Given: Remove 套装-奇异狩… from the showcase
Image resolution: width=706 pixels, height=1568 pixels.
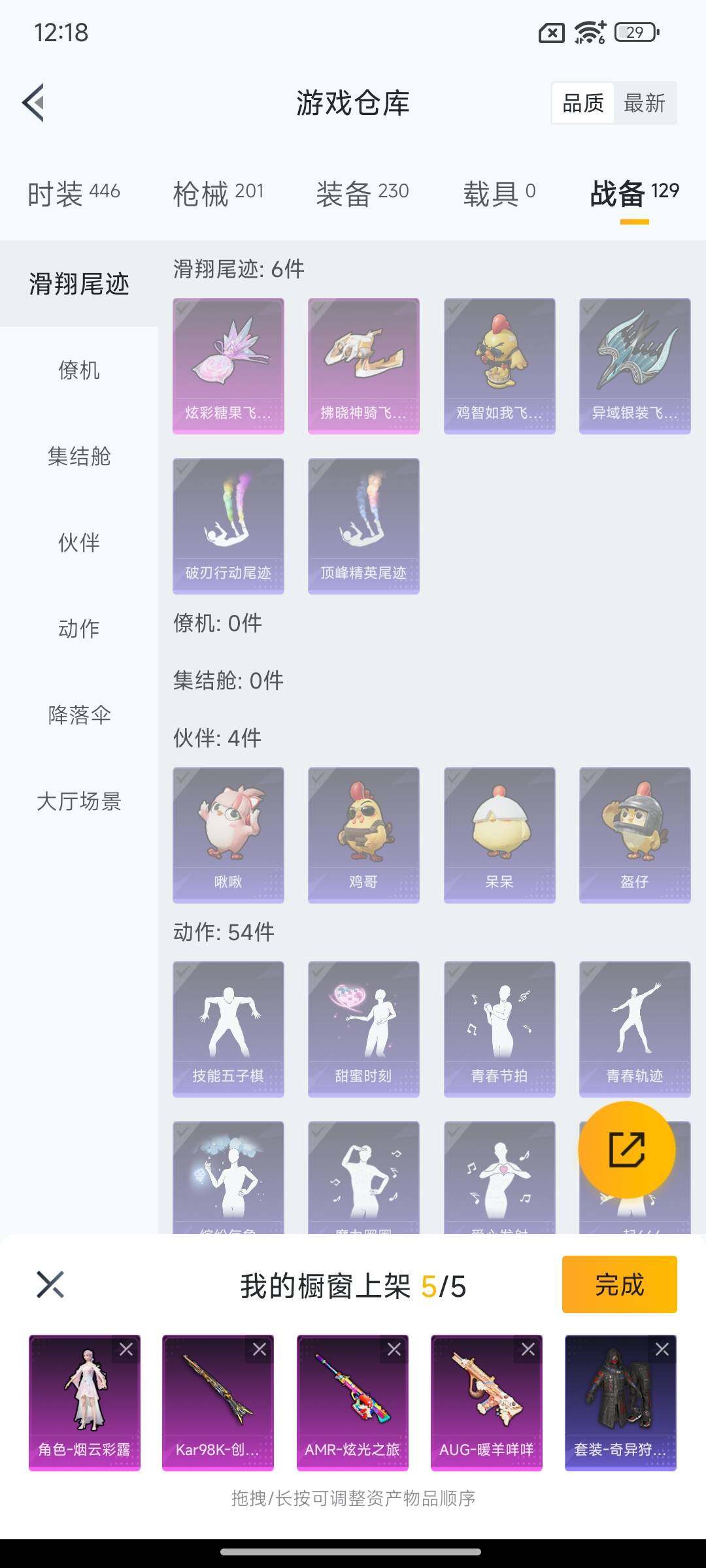Looking at the screenshot, I should [662, 1349].
